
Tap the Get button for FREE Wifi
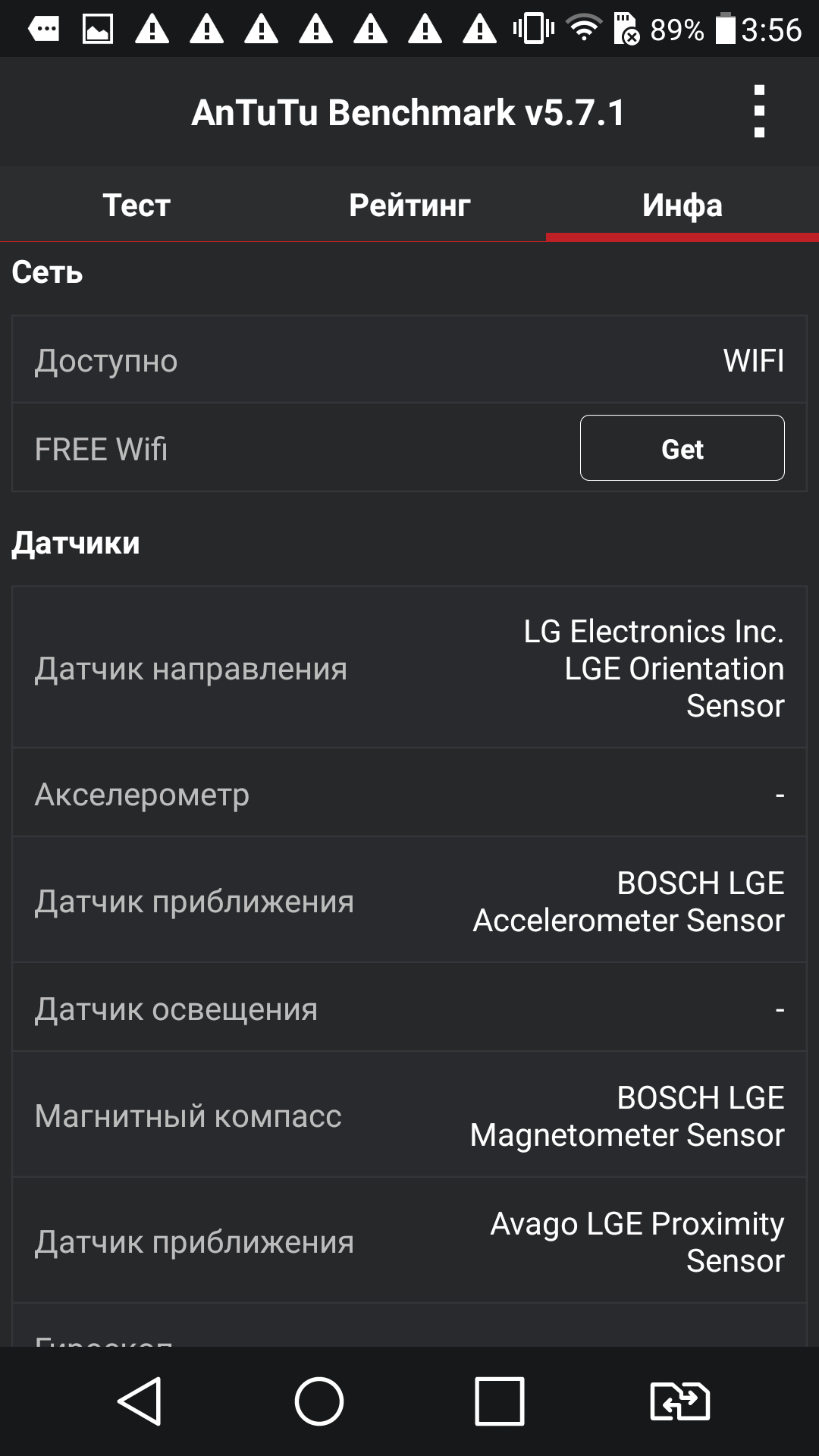pyautogui.click(x=682, y=448)
